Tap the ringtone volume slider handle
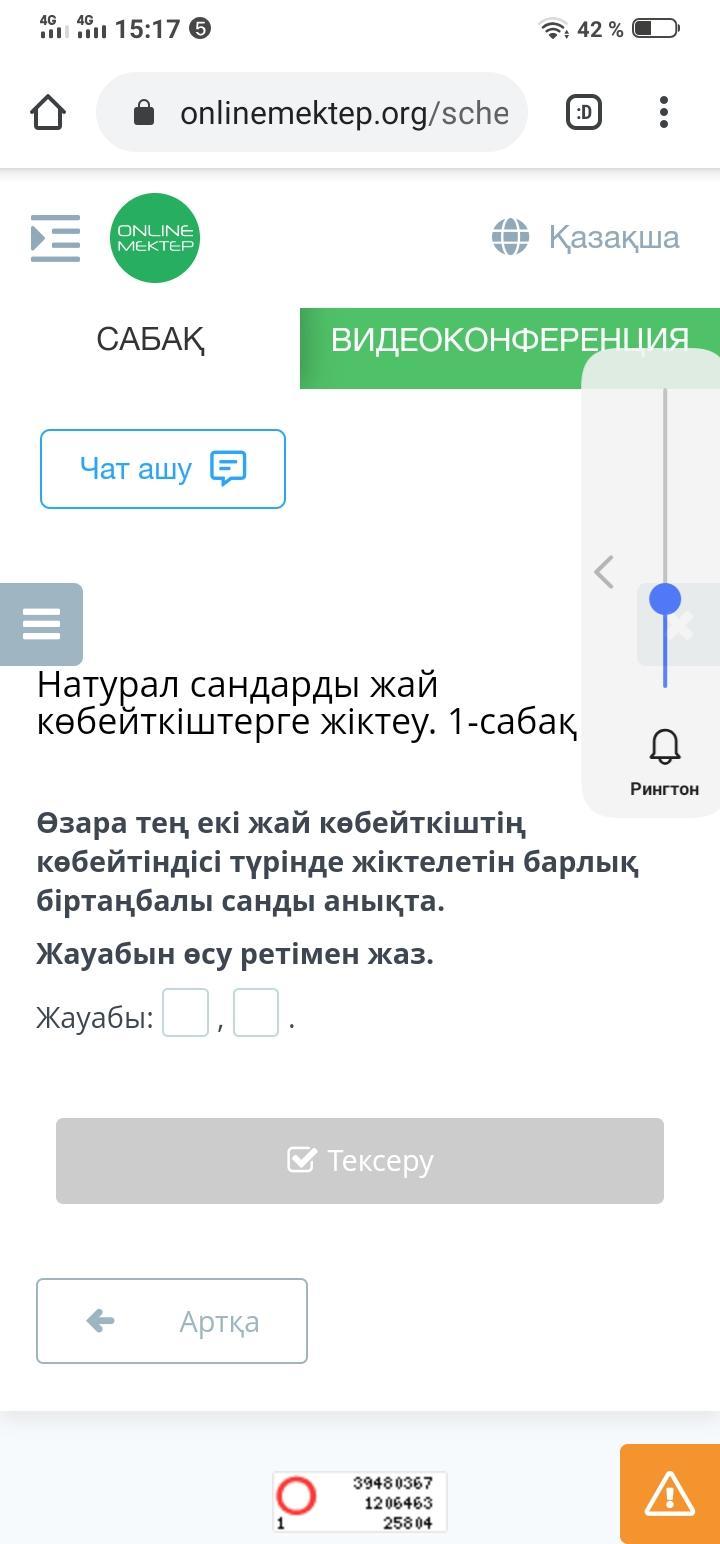Viewport: 720px width, 1544px height. coord(665,599)
